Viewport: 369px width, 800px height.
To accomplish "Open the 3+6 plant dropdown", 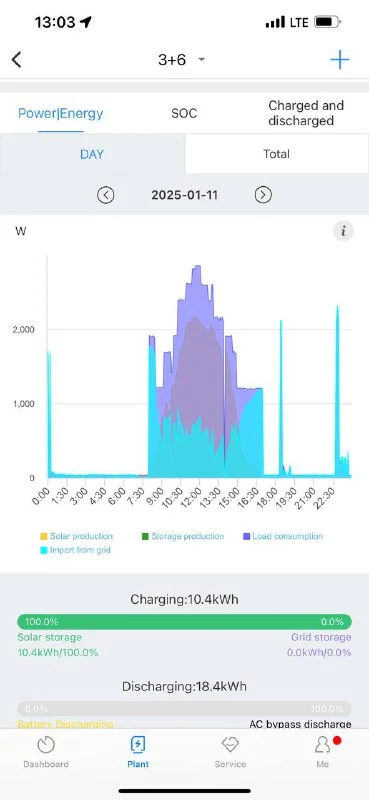I will pos(181,60).
